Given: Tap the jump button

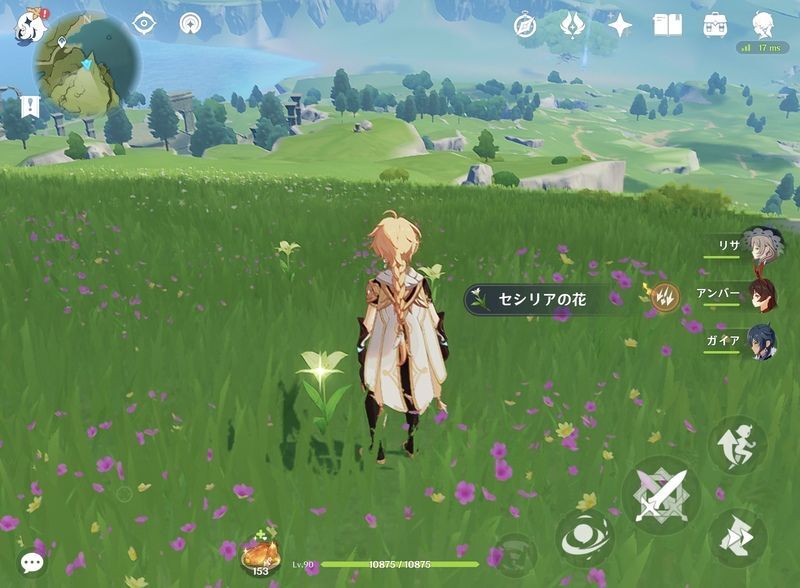Looking at the screenshot, I should coord(737,444).
